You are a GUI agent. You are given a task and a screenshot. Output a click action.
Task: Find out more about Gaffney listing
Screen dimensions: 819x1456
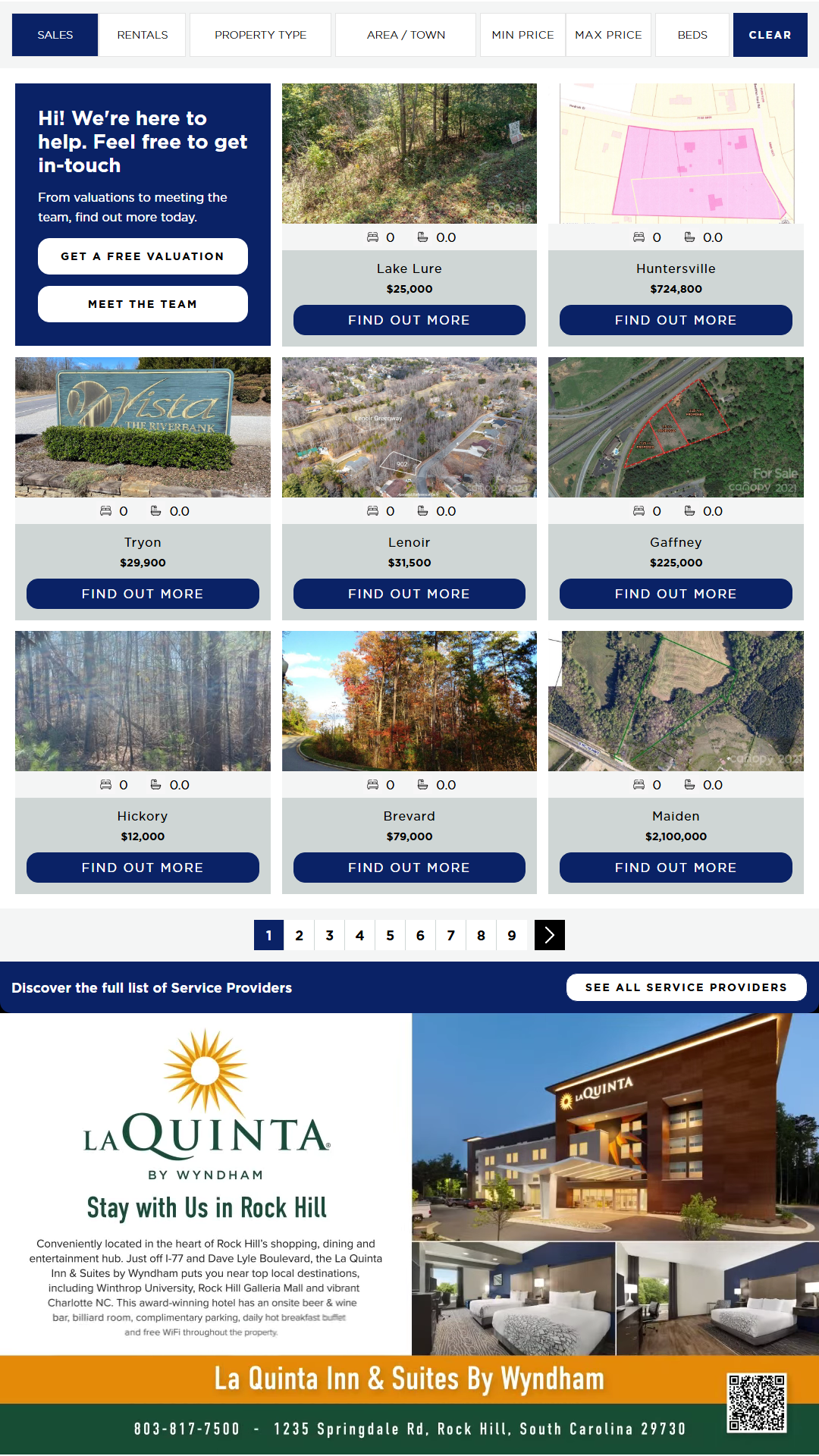pos(676,594)
